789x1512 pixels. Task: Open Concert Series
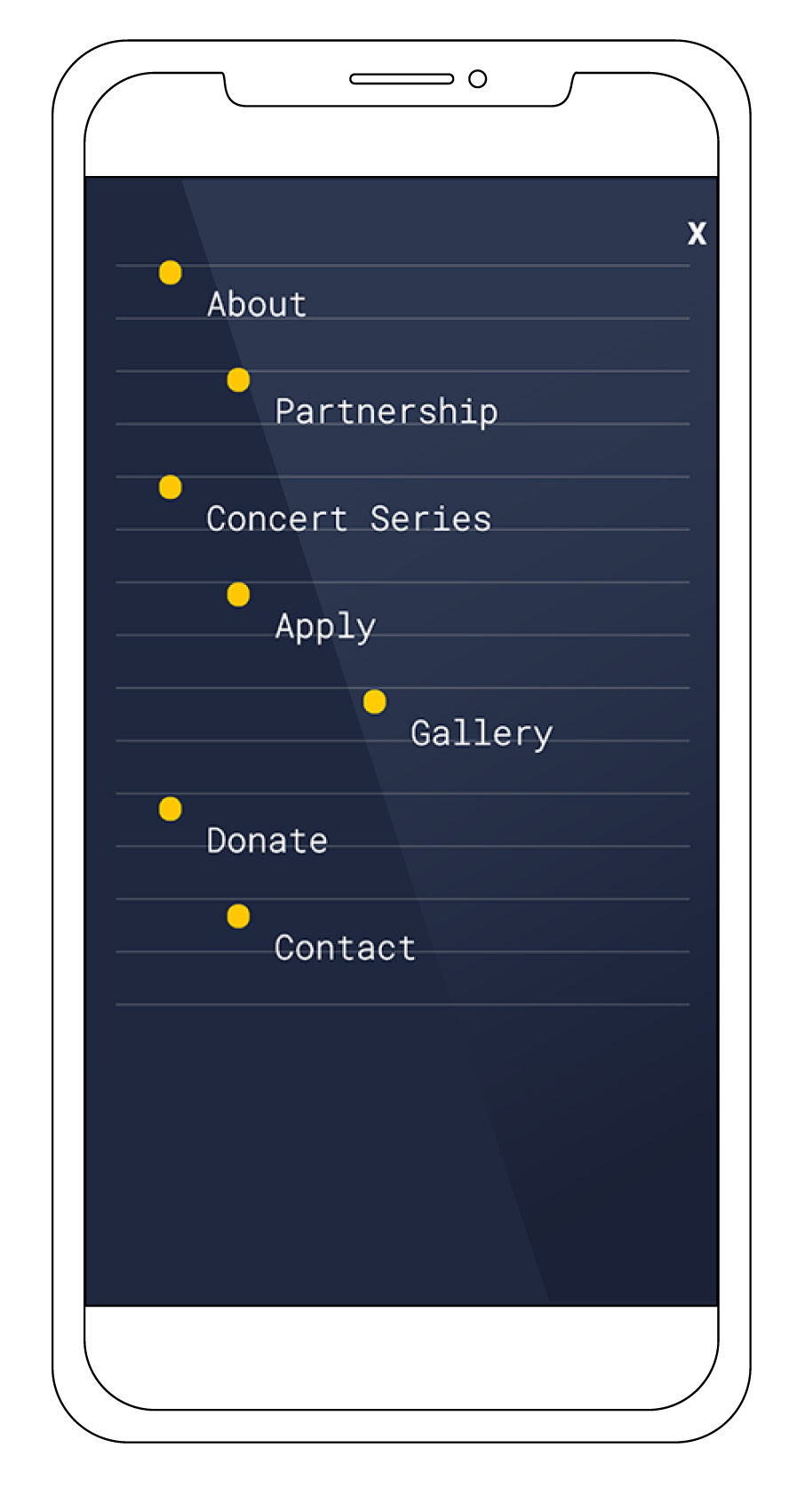[348, 519]
